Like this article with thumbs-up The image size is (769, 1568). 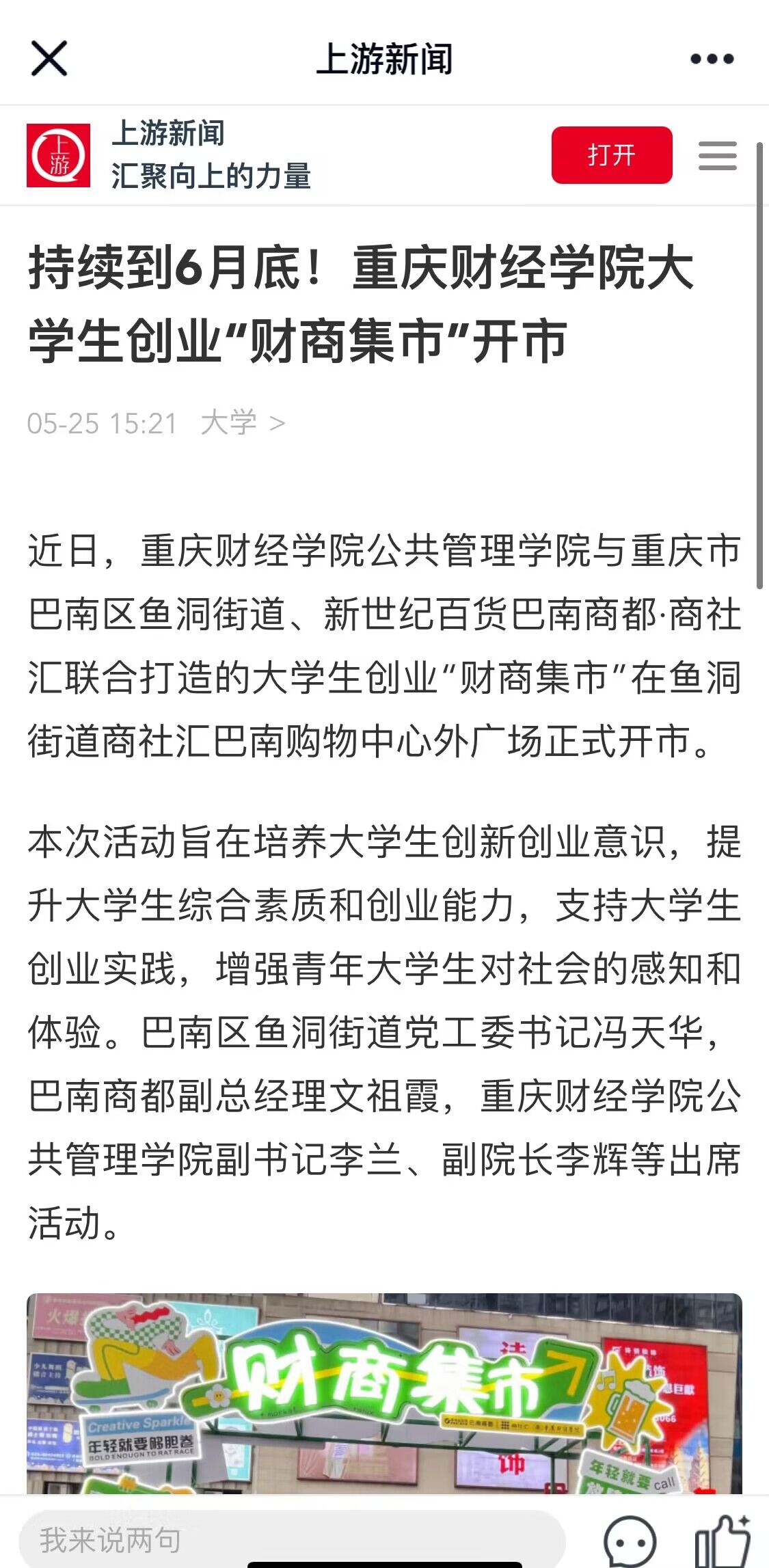pyautogui.click(x=722, y=1541)
